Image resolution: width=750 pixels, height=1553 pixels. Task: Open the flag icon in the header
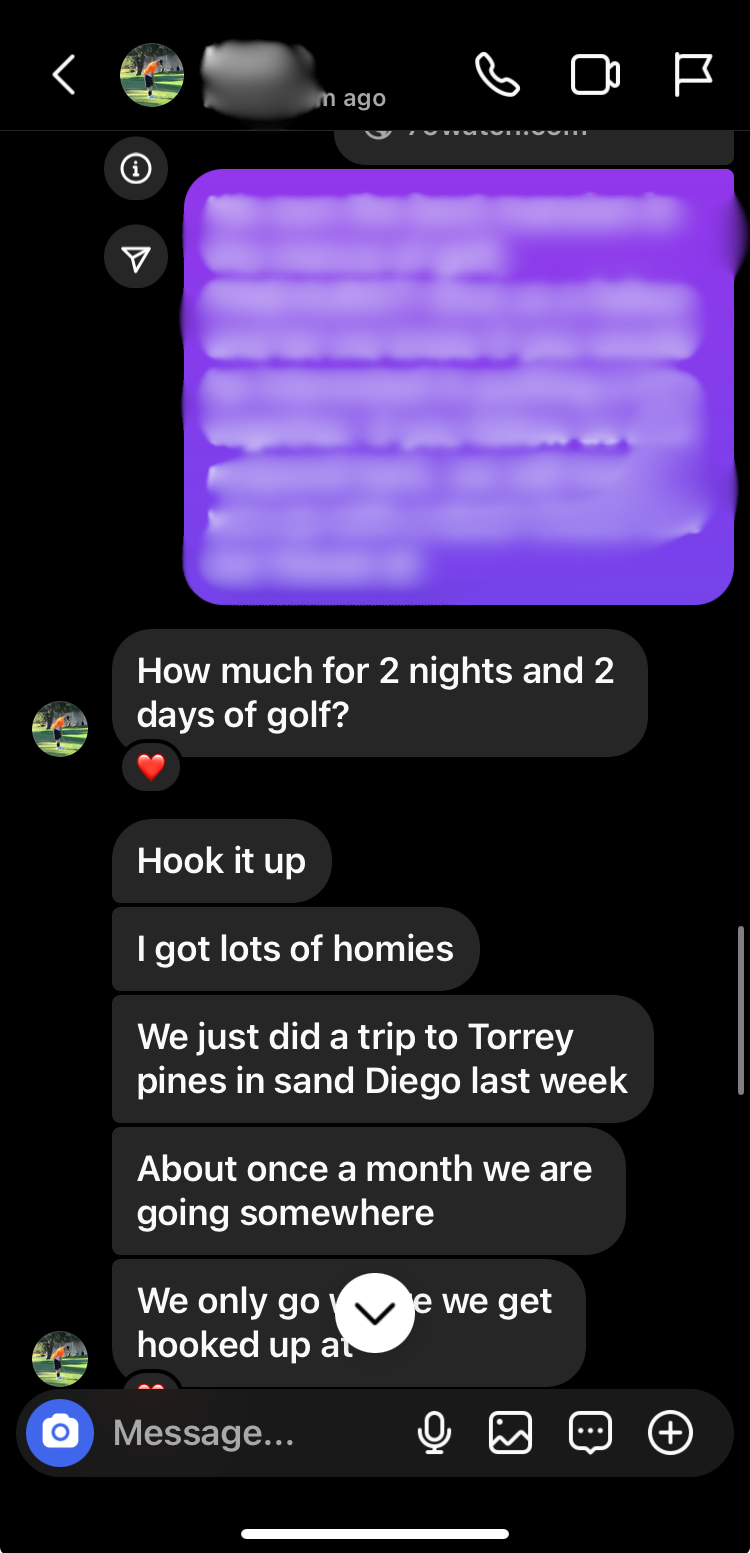[x=692, y=75]
